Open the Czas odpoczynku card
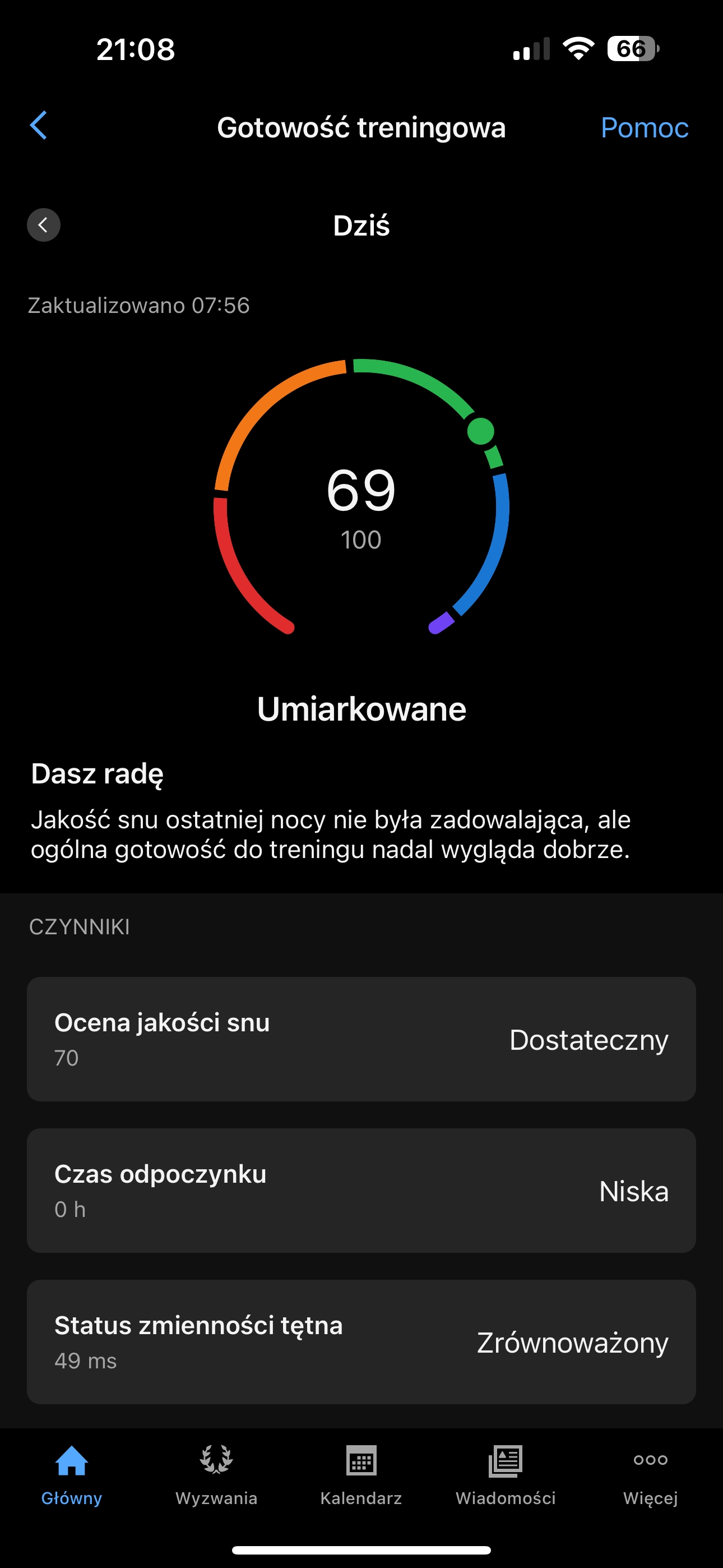Screen dimensions: 723x1568 coord(361,1191)
